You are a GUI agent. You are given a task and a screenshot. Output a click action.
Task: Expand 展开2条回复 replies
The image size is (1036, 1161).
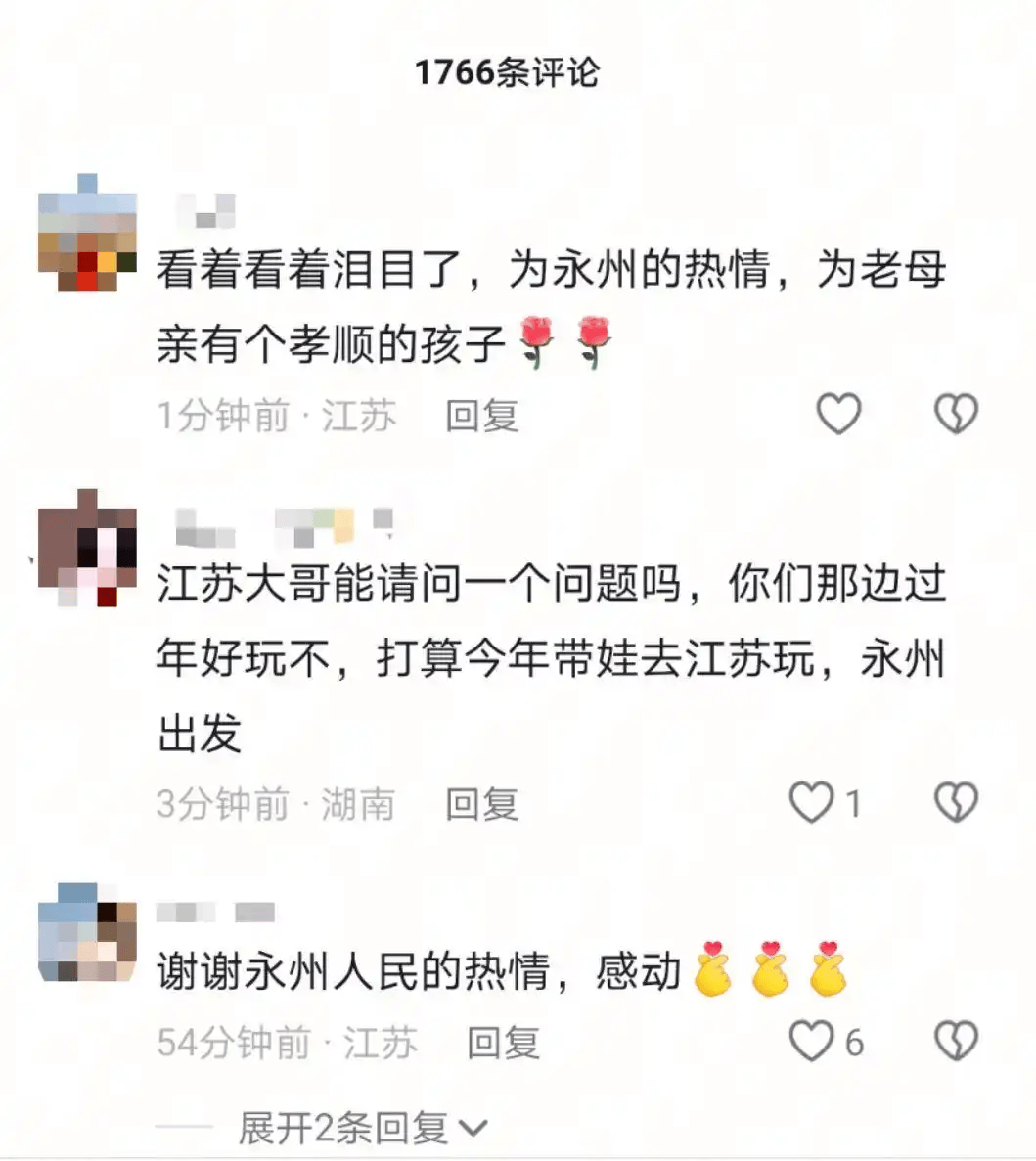[x=362, y=1128]
